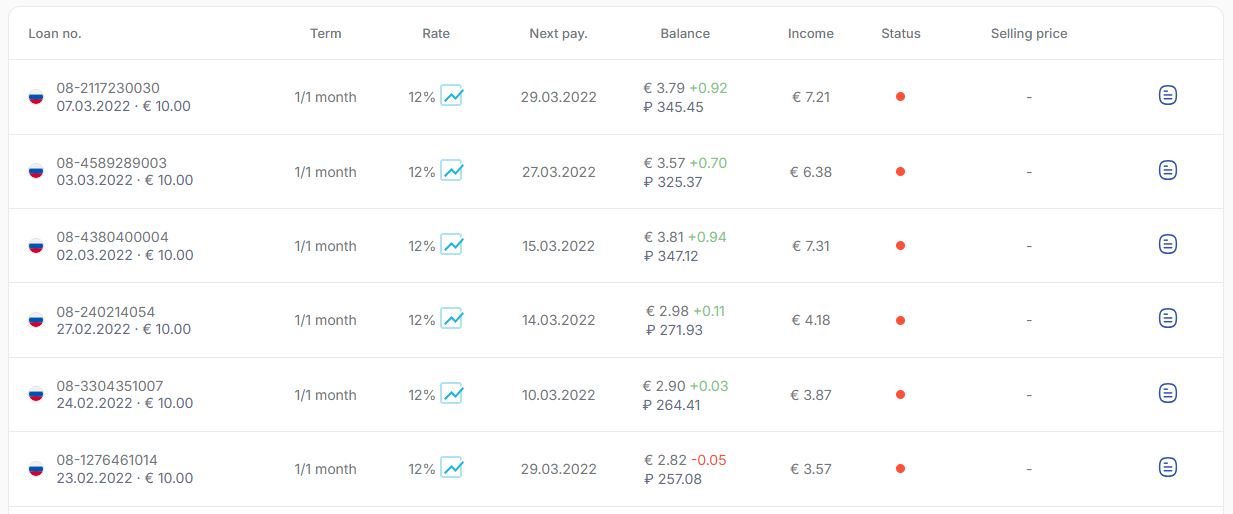Open details icon for loan 08-1276461014
Screen dimensions: 1233x514
pyautogui.click(x=1167, y=467)
